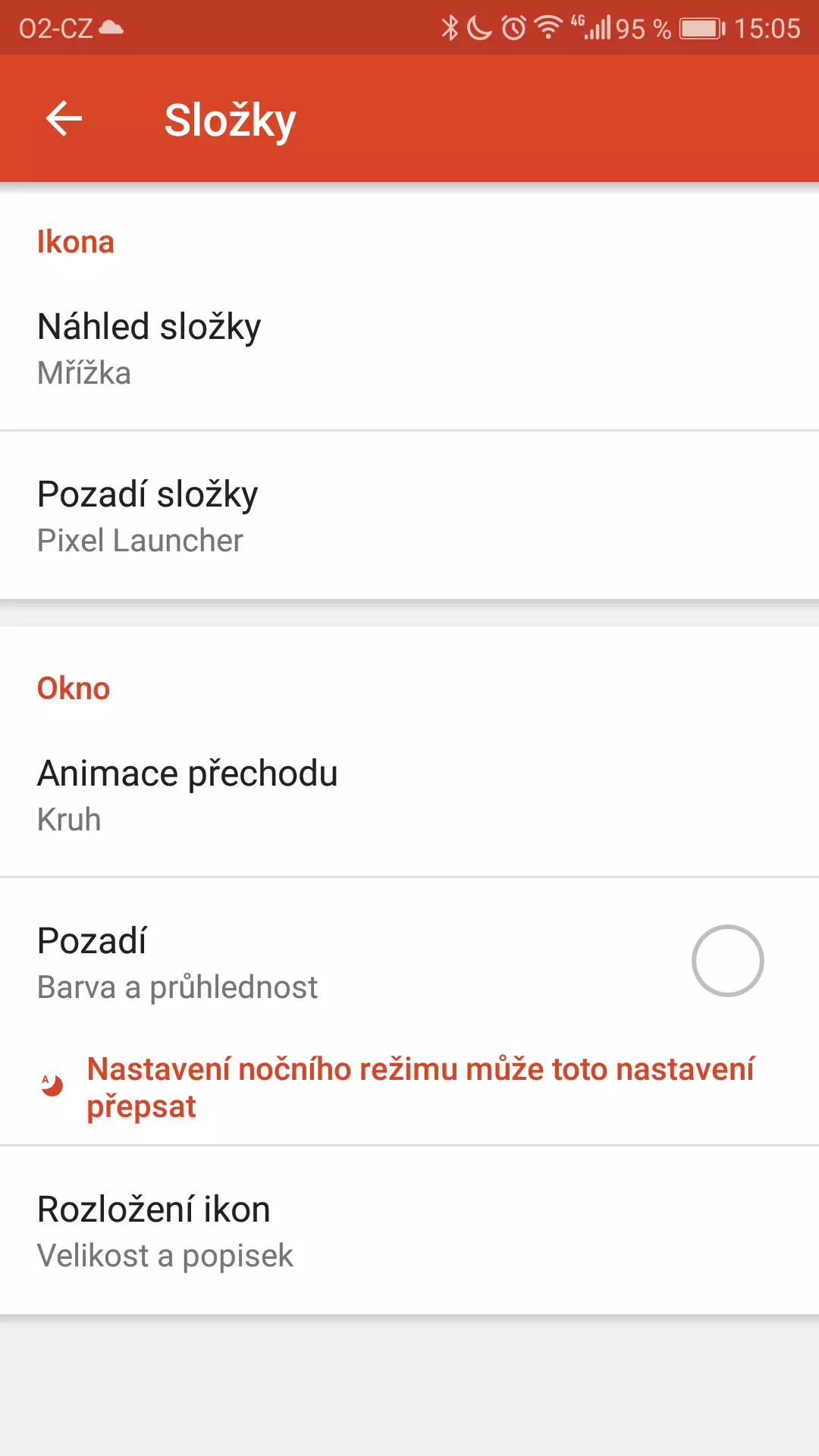Tap the white background color circle
The width and height of the screenshot is (819, 1456).
727,961
